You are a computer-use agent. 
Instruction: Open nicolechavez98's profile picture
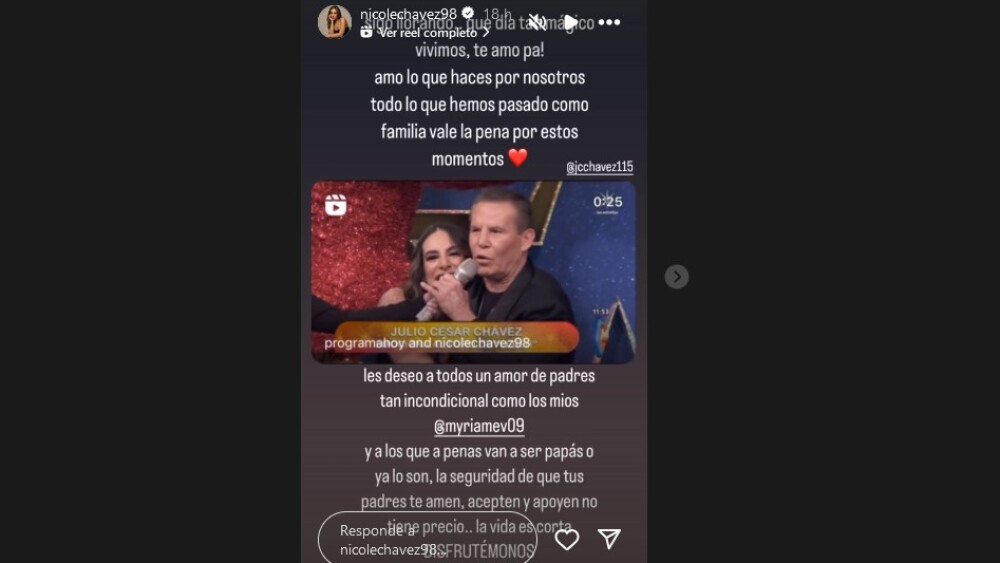click(x=334, y=21)
